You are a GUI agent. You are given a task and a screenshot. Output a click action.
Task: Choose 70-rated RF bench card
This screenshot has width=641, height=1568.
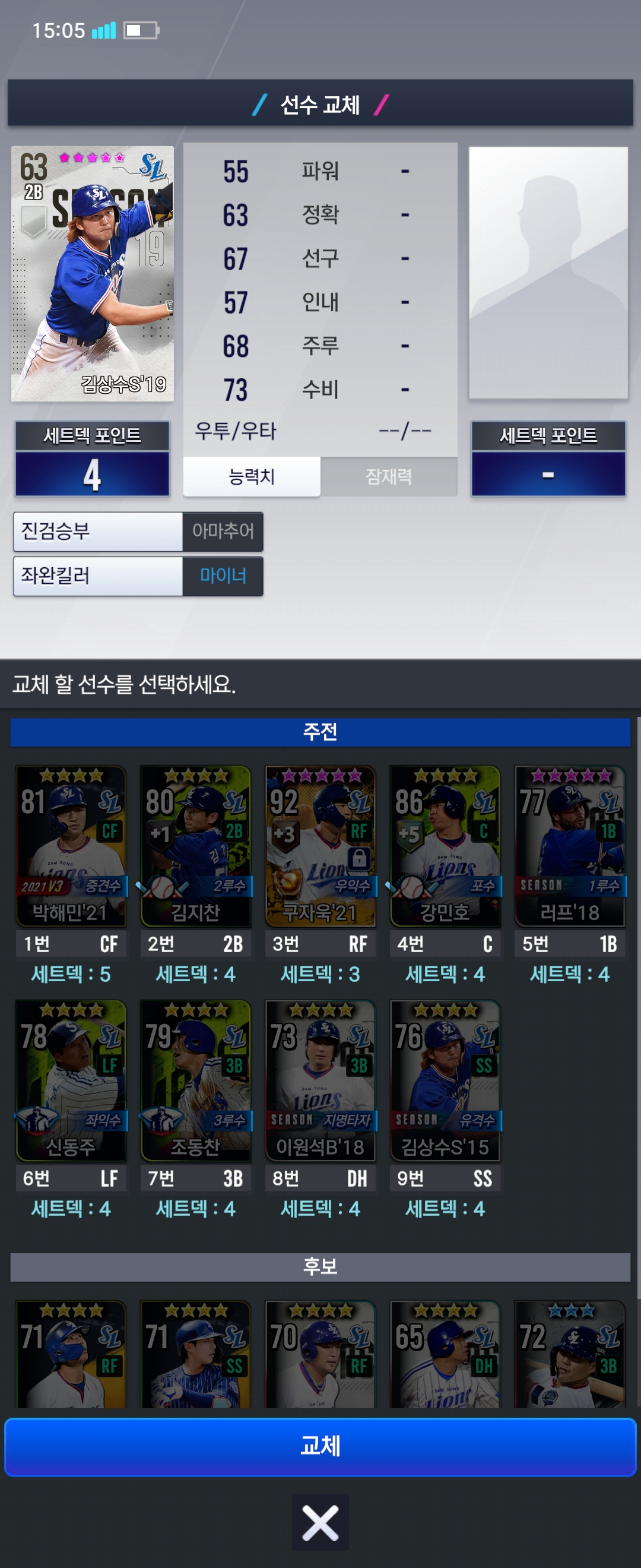320,1354
